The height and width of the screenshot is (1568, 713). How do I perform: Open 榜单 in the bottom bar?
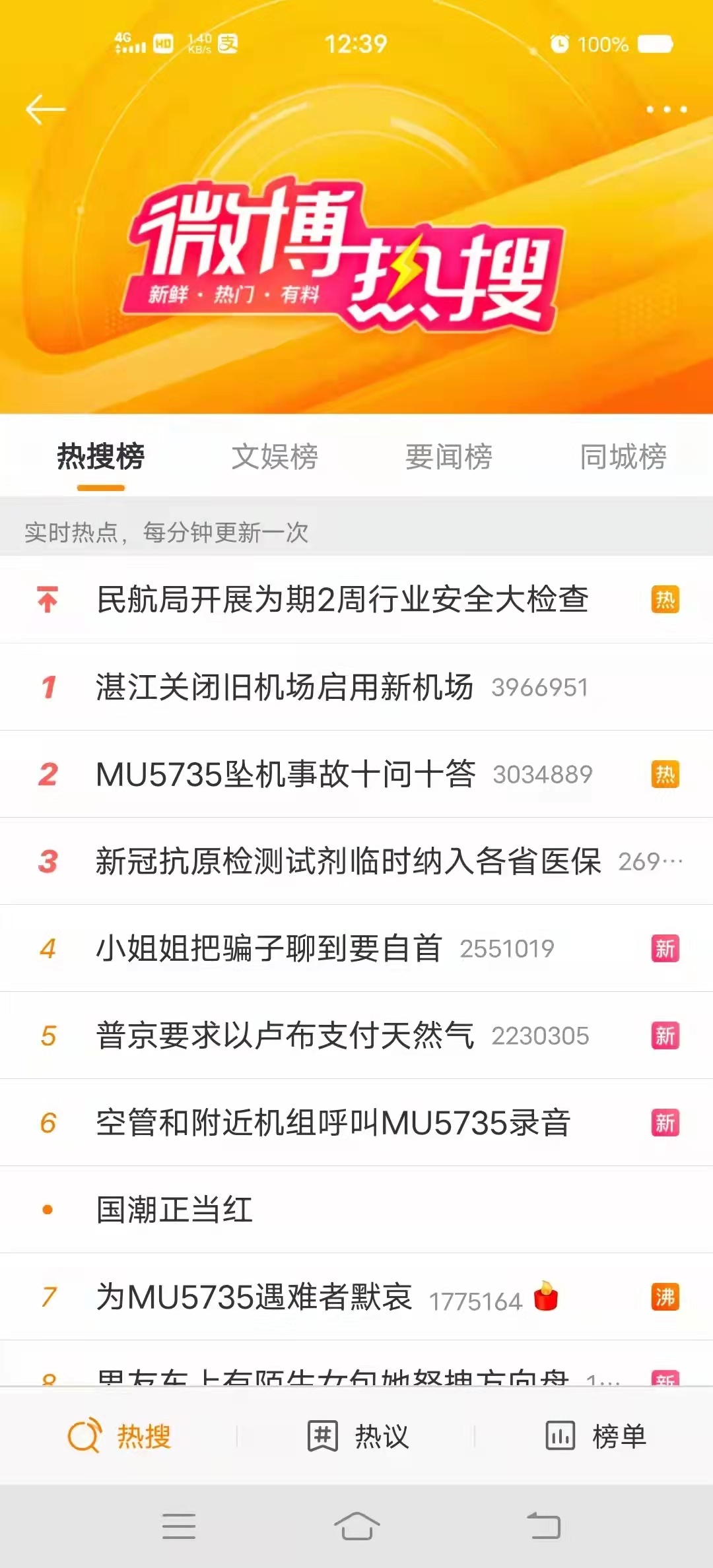(595, 1436)
